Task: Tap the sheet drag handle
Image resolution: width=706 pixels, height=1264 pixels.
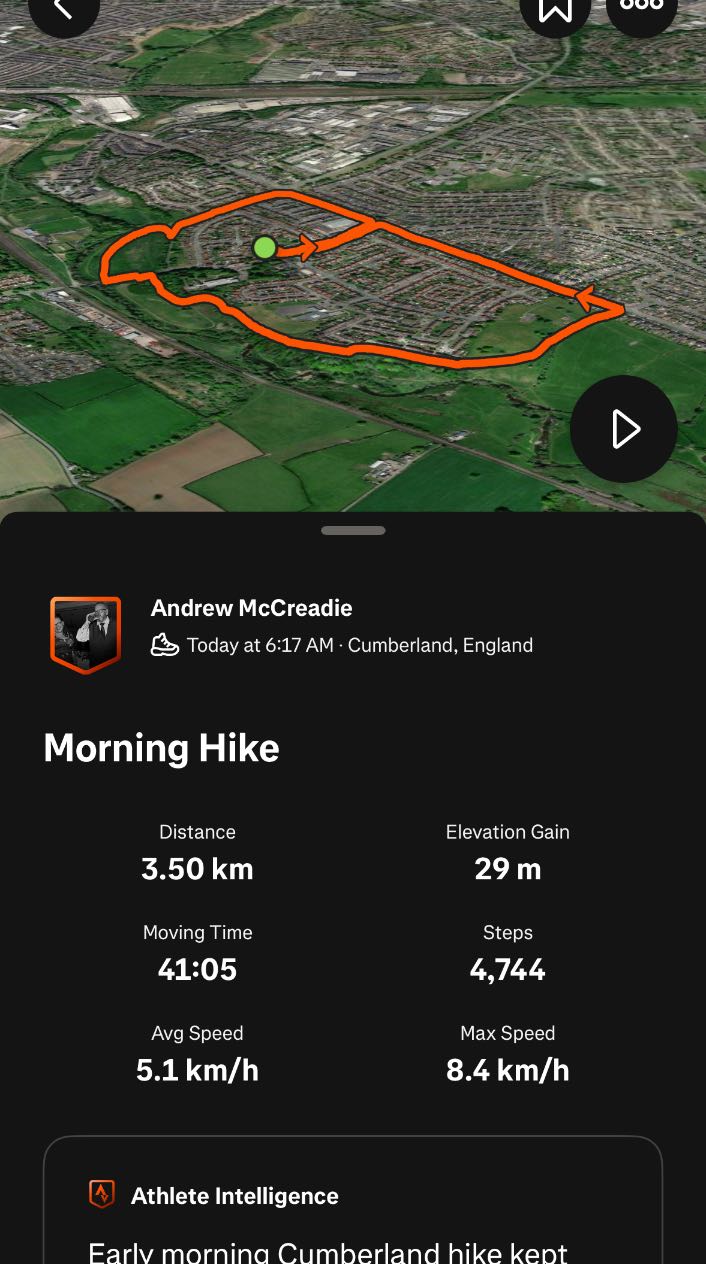Action: coord(353,530)
